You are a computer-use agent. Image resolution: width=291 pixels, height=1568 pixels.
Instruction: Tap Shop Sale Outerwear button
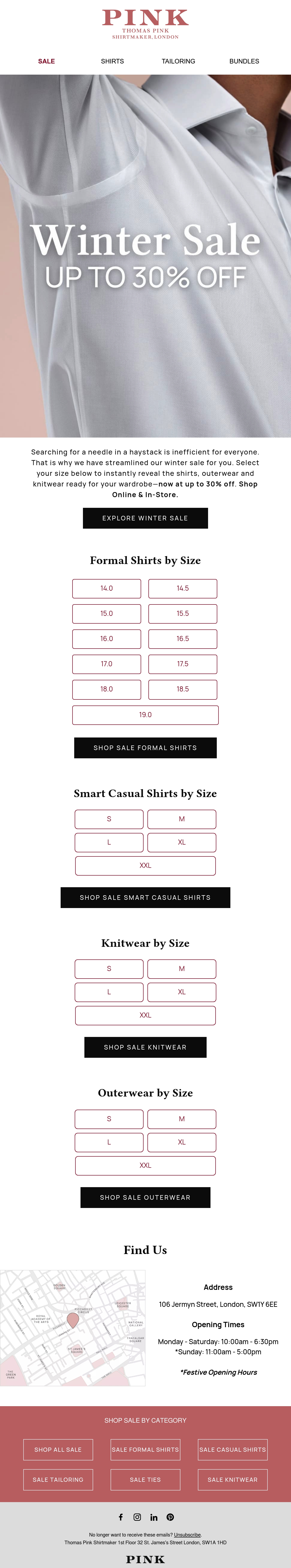point(145,1197)
